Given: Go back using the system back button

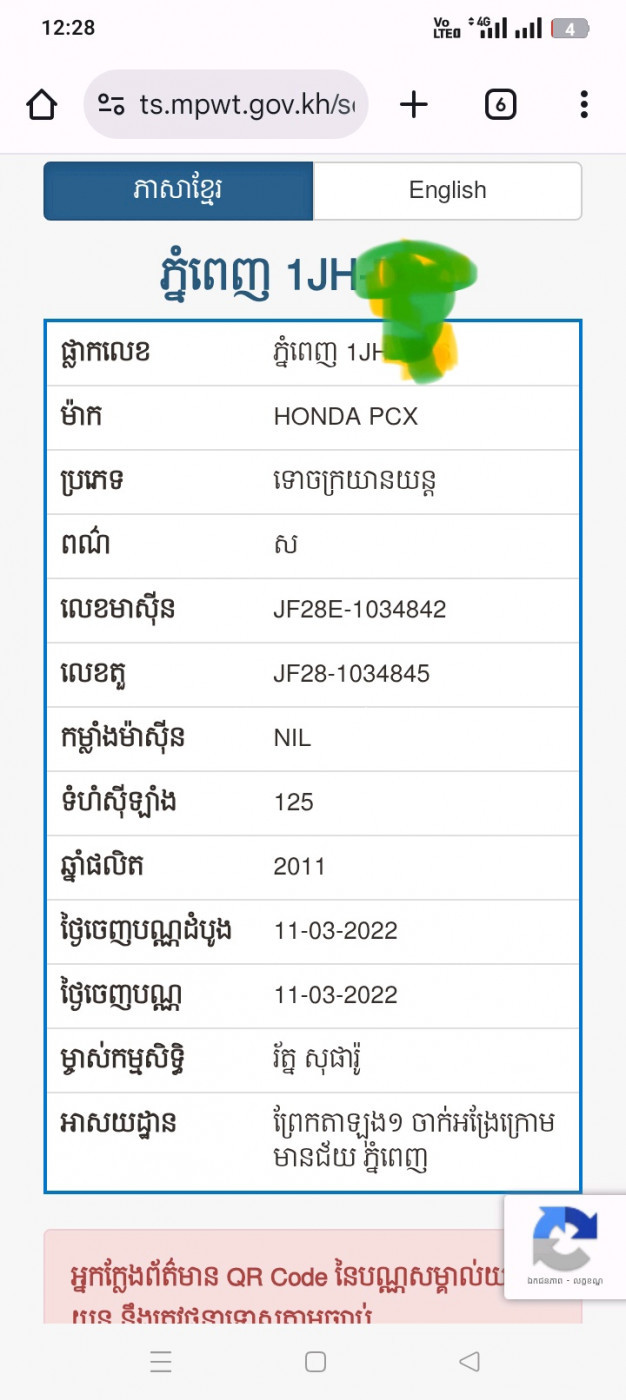Looking at the screenshot, I should pyautogui.click(x=469, y=1361).
